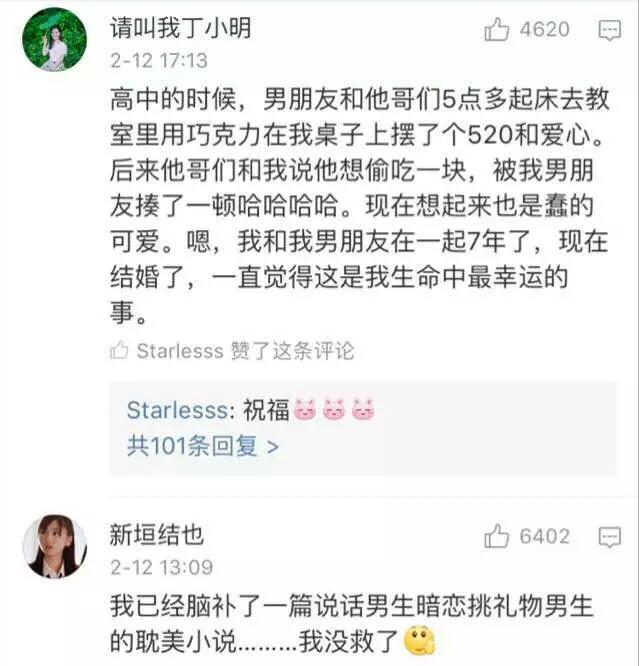639x666 pixels.
Task: View all 101 replies
Action: pyautogui.click(x=202, y=445)
